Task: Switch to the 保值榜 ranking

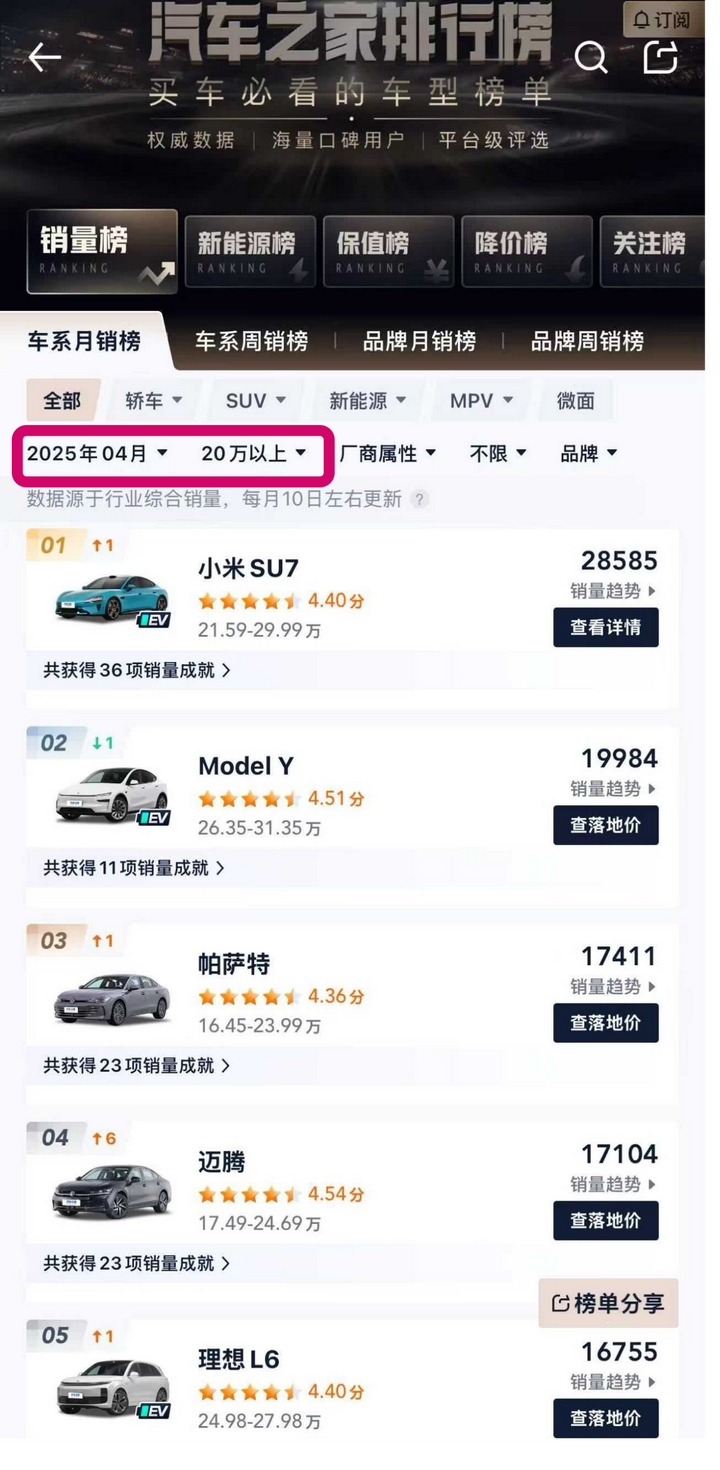Action: [388, 251]
